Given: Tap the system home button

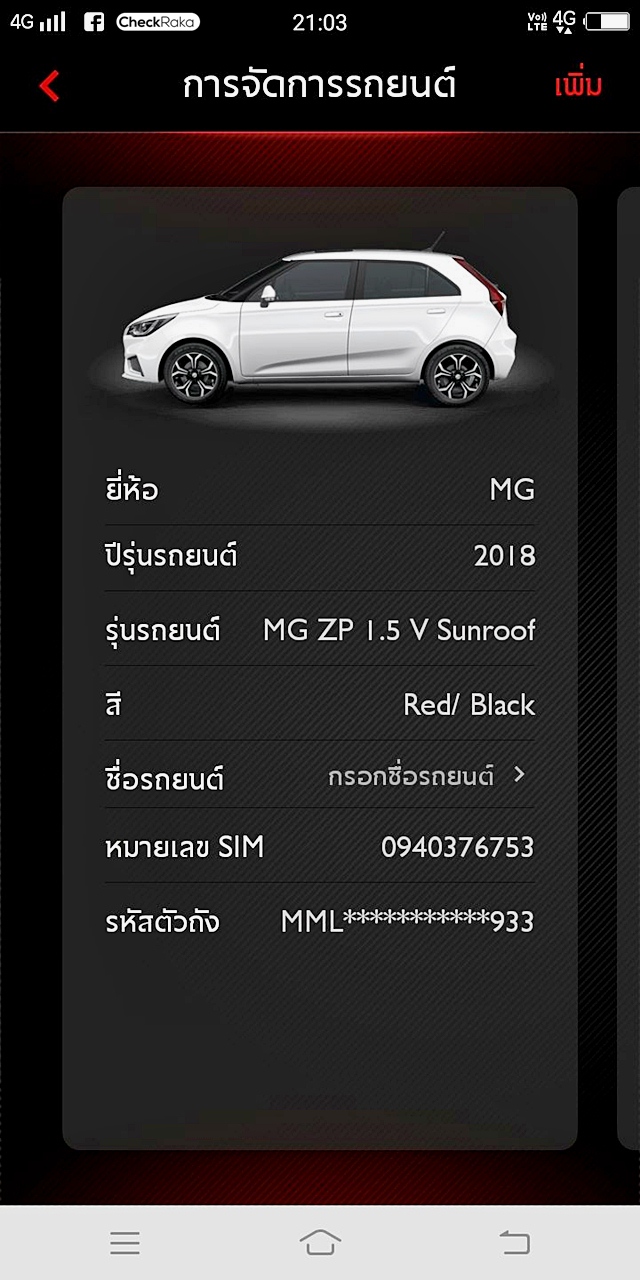Looking at the screenshot, I should click(x=320, y=1242).
